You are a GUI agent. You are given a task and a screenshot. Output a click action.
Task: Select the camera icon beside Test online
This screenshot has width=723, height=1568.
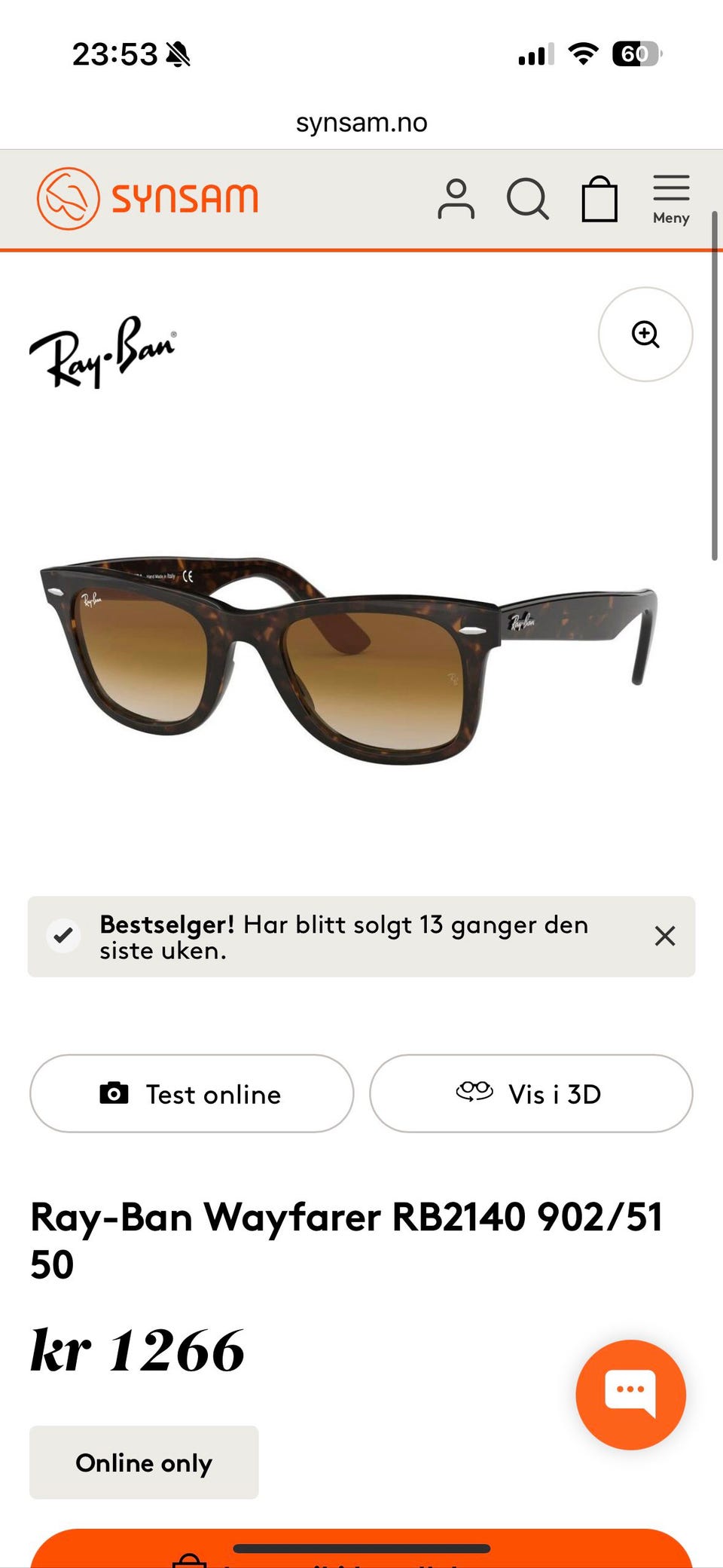[x=113, y=1094]
